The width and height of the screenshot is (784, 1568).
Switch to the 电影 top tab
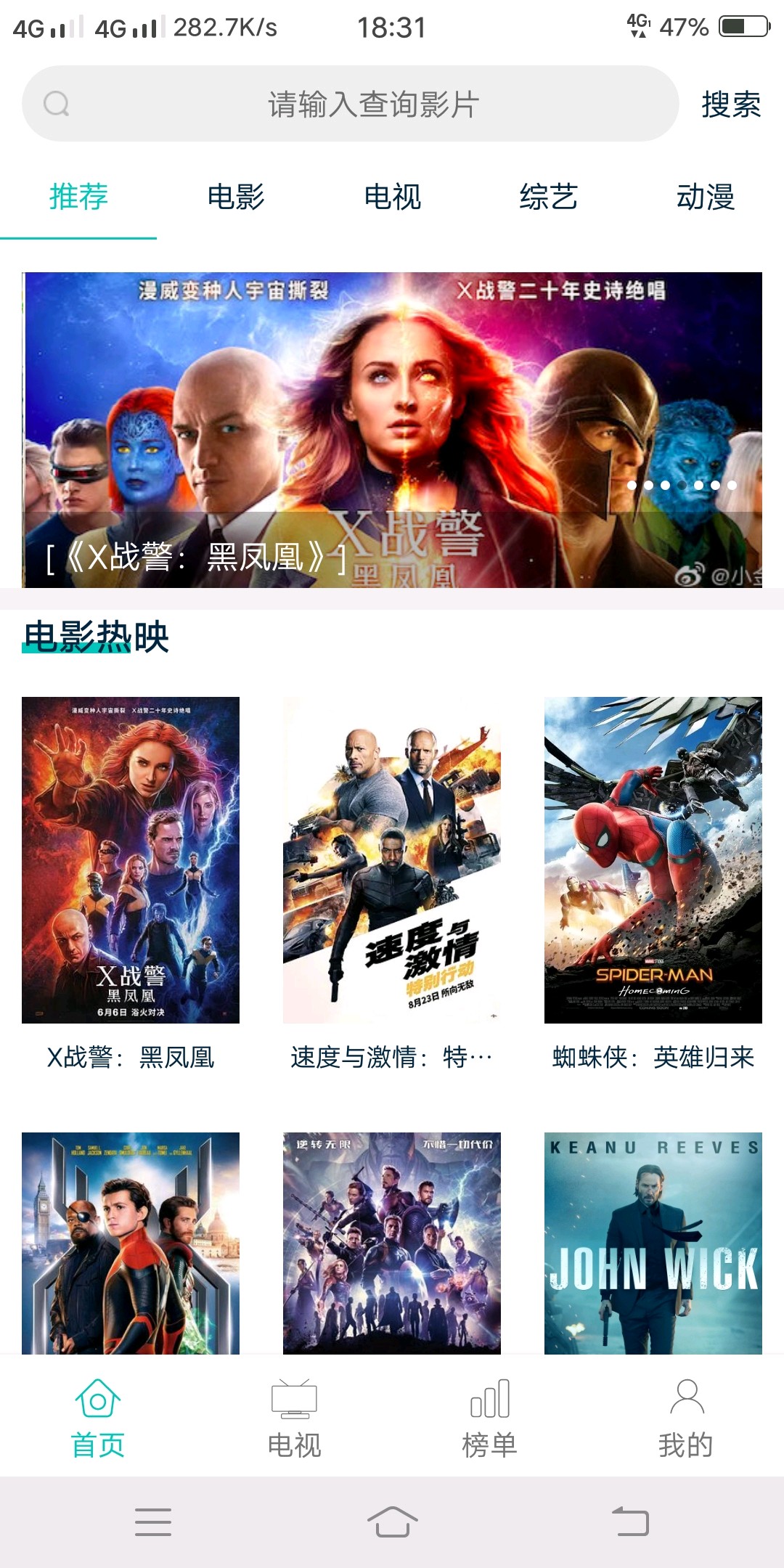tap(235, 197)
